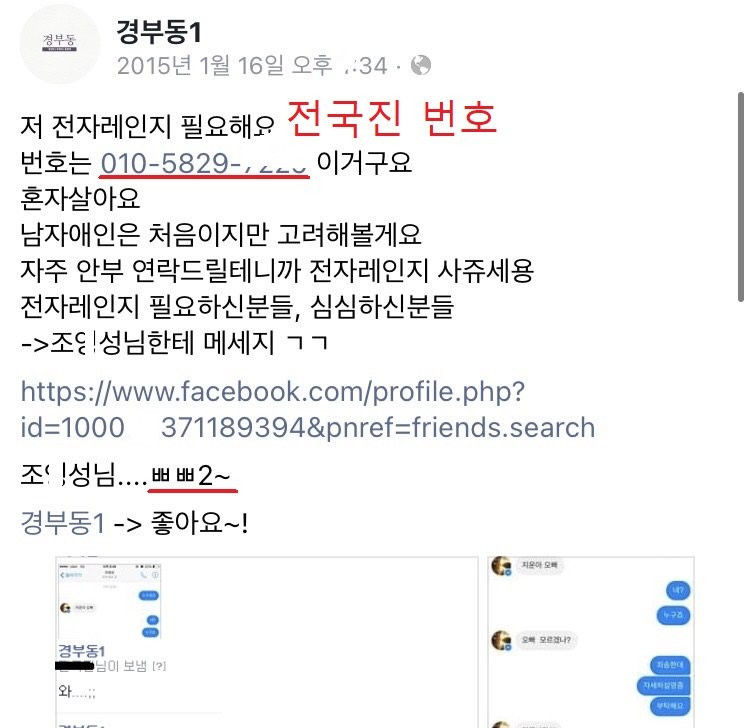
Task: Open the 경부동1 page name at top
Action: coord(160,32)
